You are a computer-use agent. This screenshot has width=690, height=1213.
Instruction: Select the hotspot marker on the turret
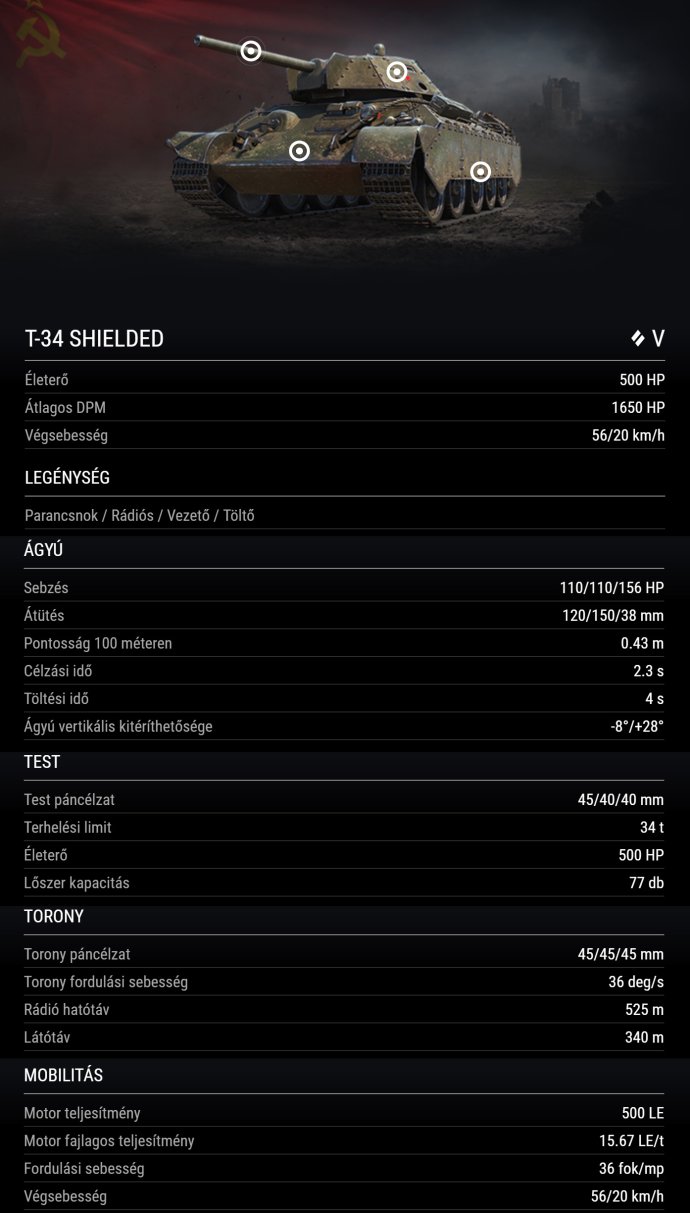coord(397,72)
